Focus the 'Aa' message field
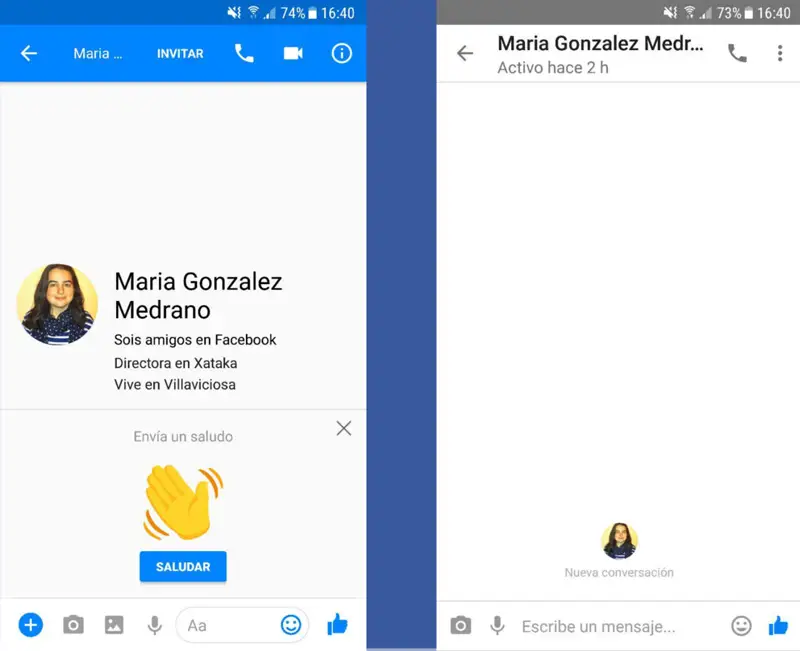The width and height of the screenshot is (800, 651). click(230, 625)
